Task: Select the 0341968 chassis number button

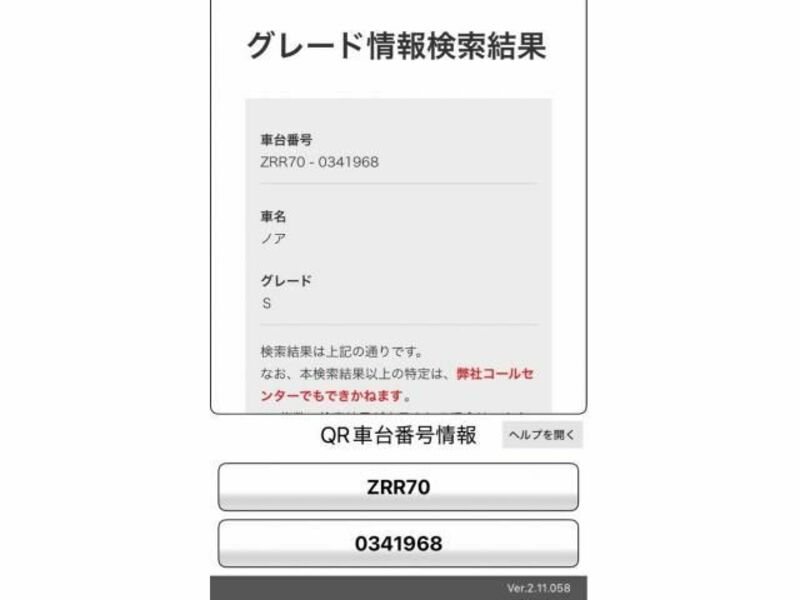Action: coord(398,544)
